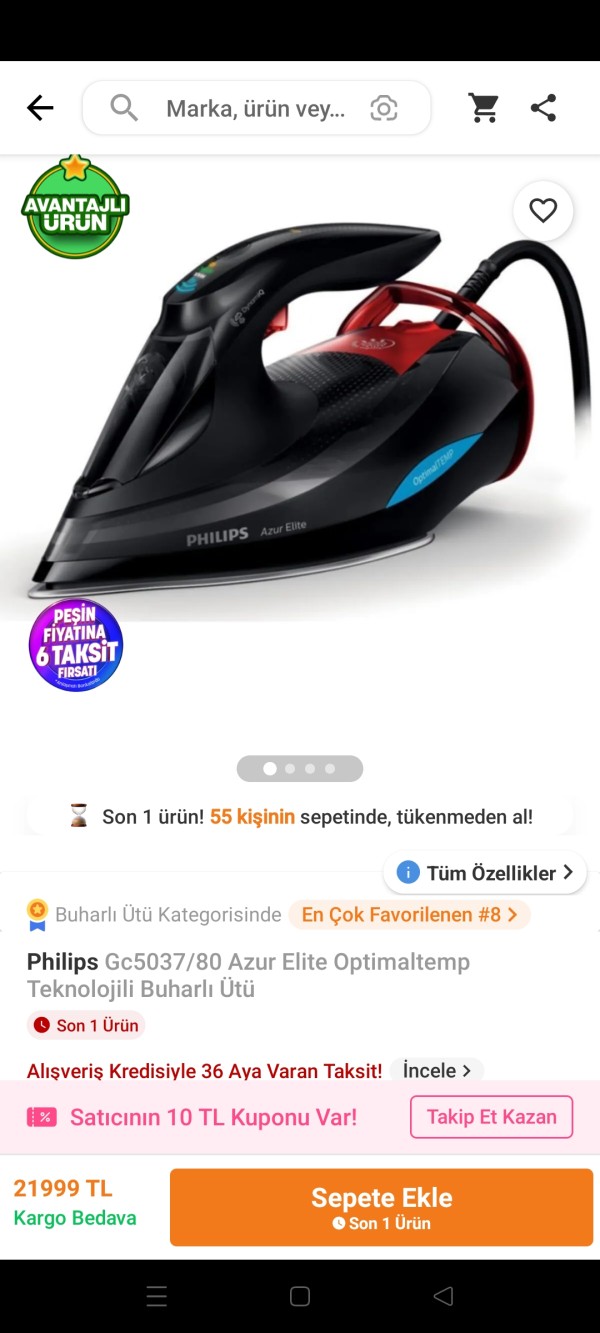Viewport: 600px width, 1333px height.
Task: Add product with Sepete Ekle
Action: coord(381,1207)
